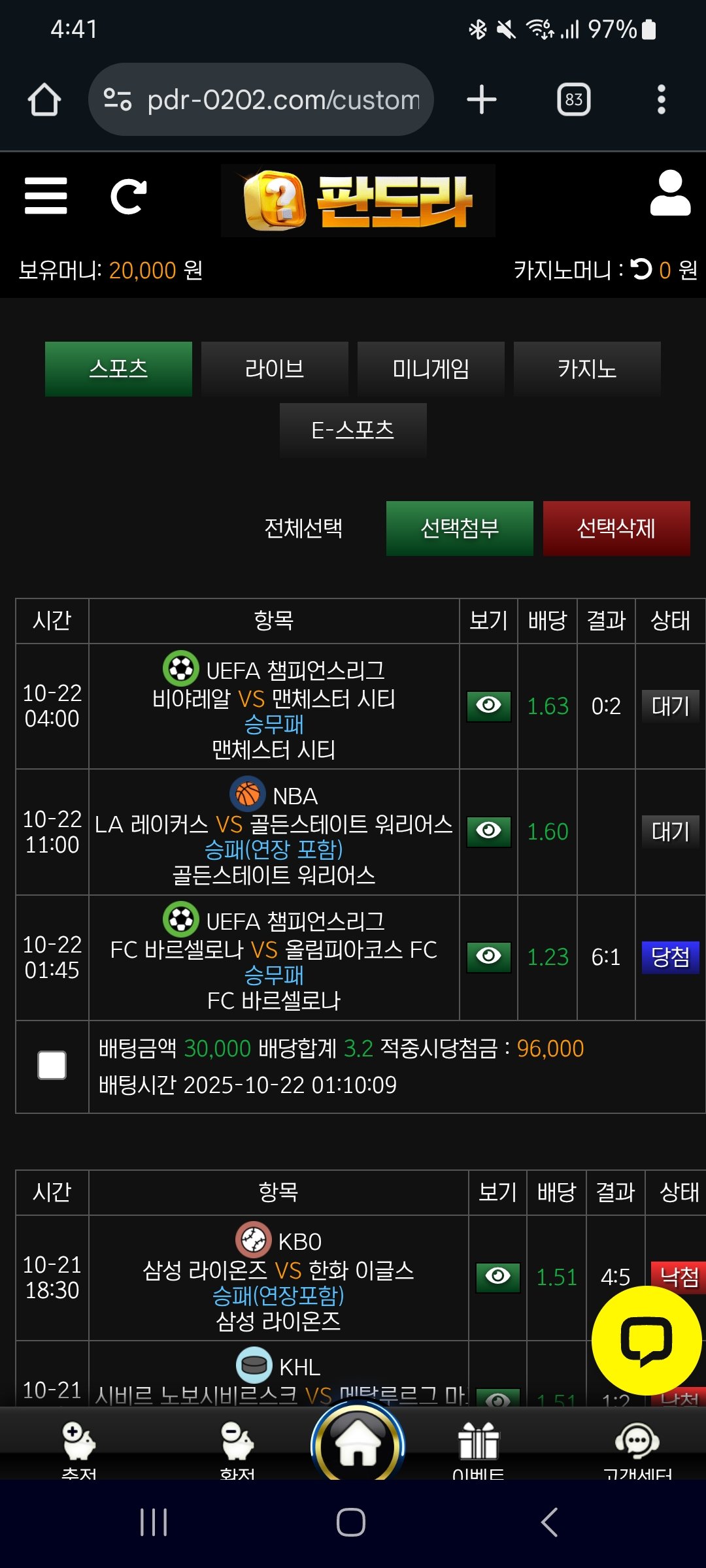706x1568 pixels.
Task: Switch to the 라이브 tab
Action: pos(275,369)
